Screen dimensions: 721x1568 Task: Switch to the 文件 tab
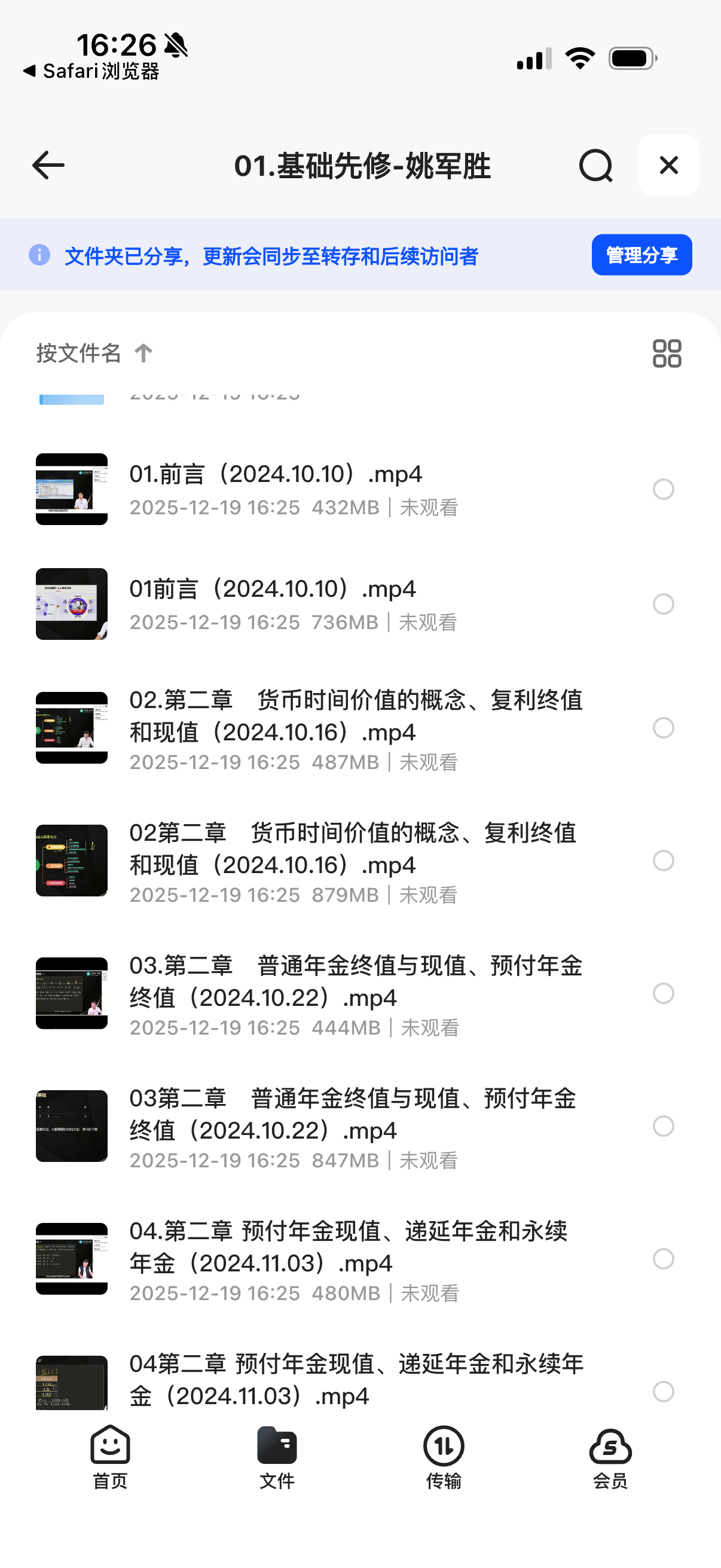[x=277, y=1456]
